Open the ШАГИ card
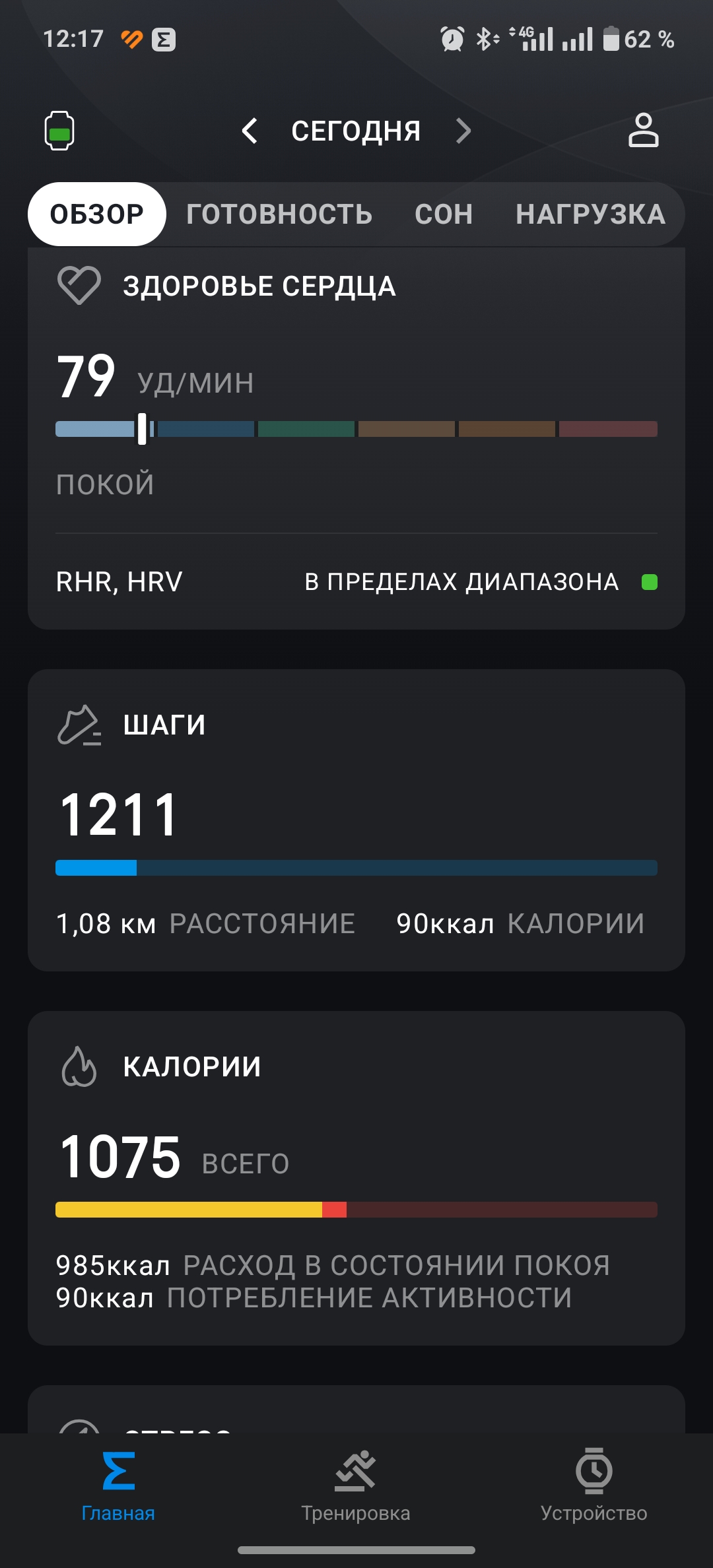713x1568 pixels. [x=356, y=820]
